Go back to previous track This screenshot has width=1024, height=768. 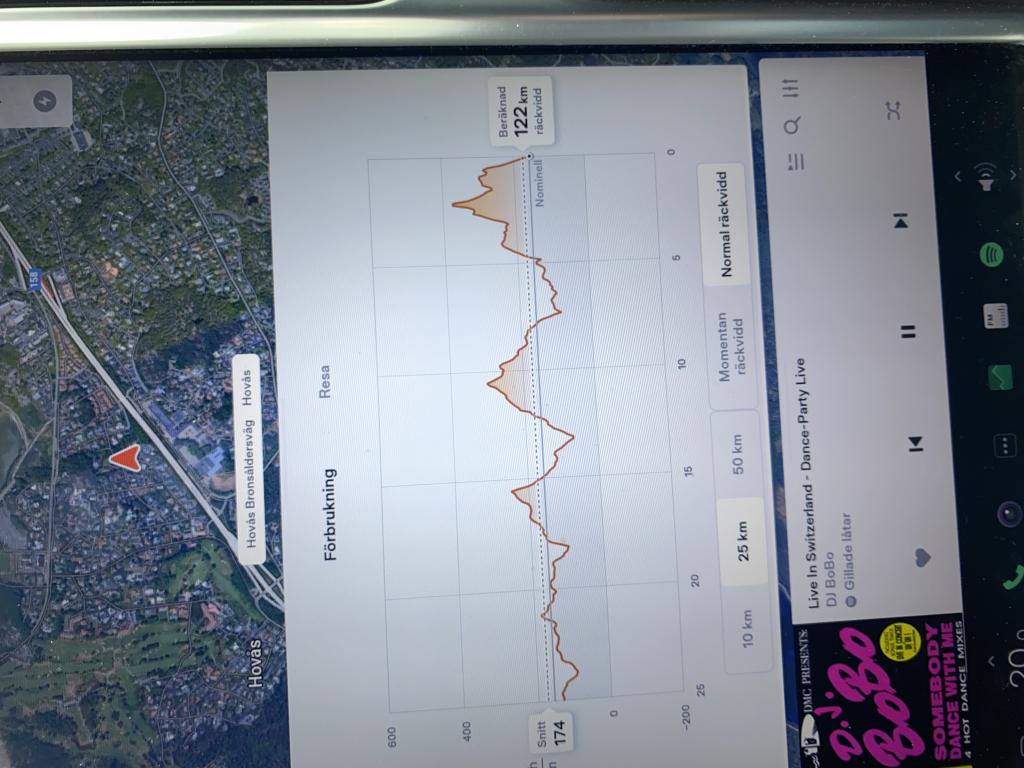[x=913, y=441]
